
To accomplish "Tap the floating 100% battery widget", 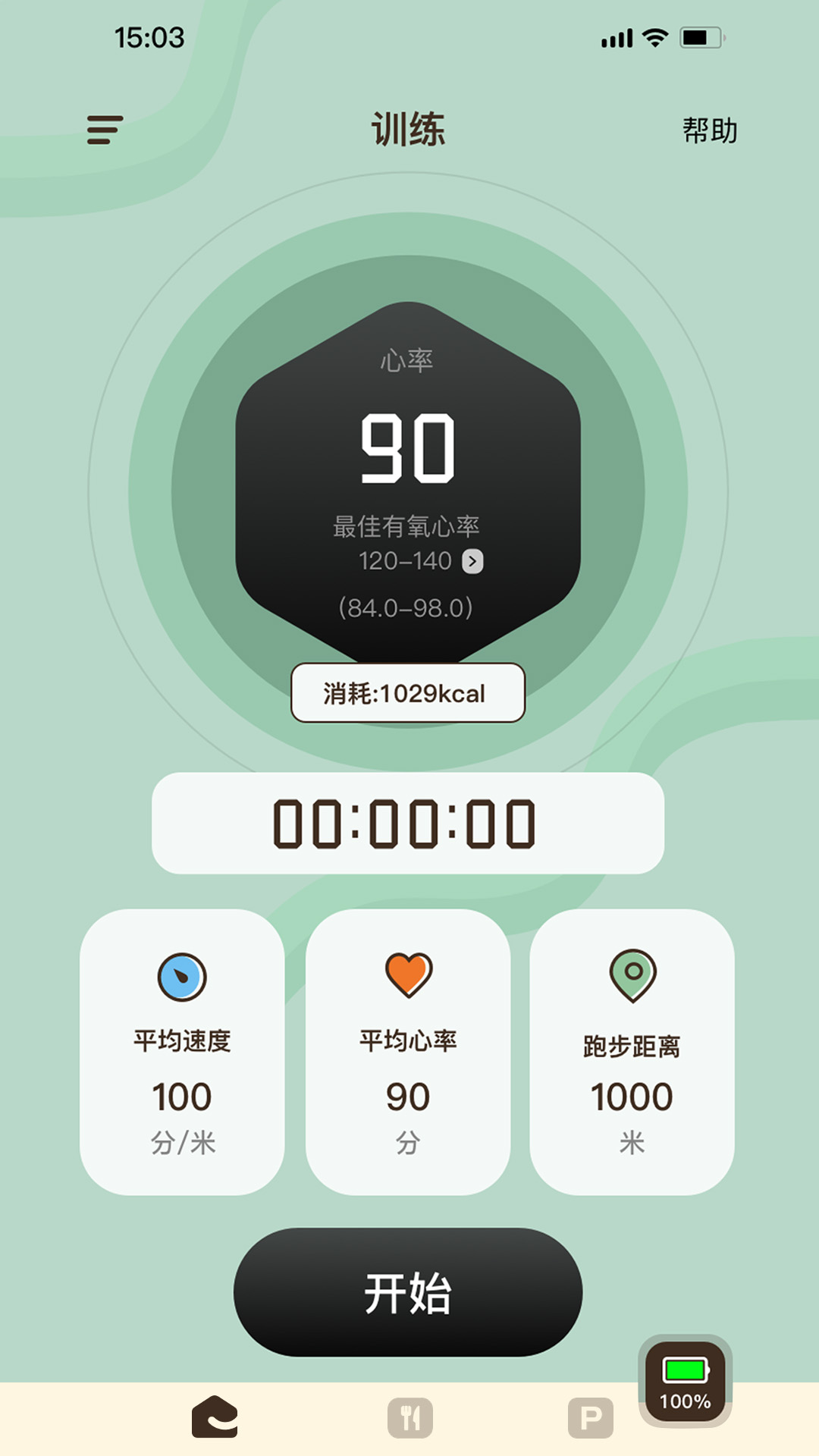I will pos(686,1381).
